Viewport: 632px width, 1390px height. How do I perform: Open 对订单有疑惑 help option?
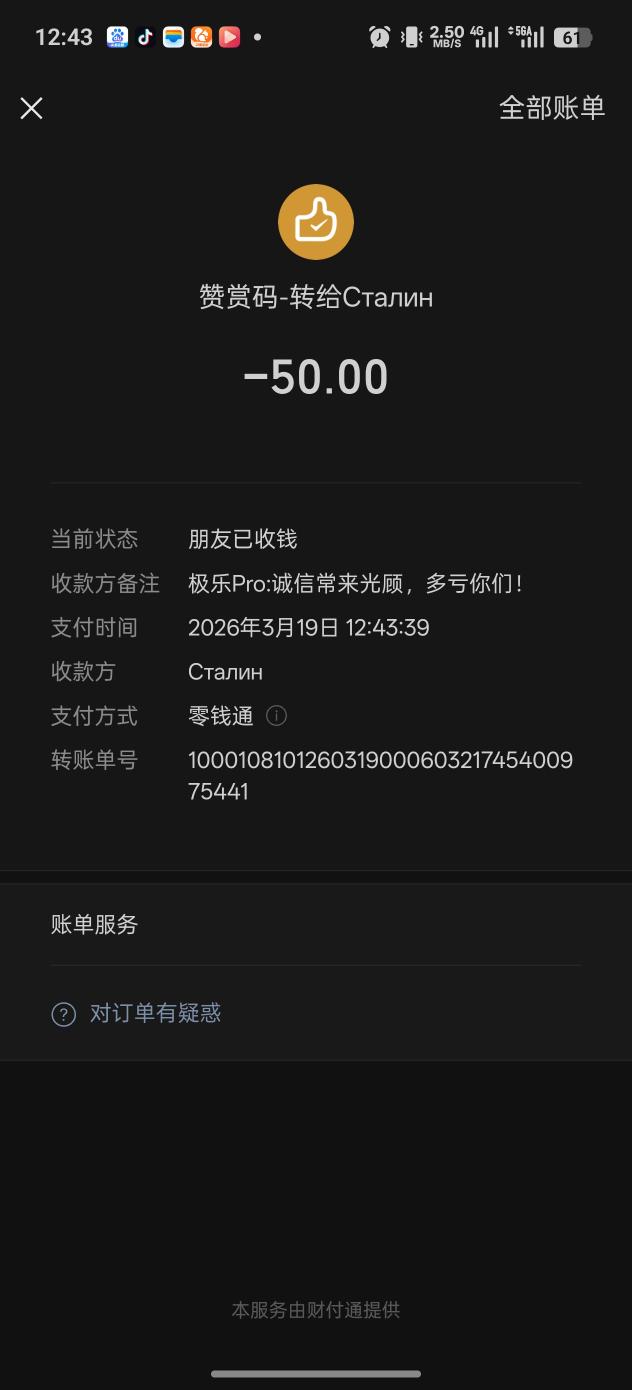coord(155,1013)
